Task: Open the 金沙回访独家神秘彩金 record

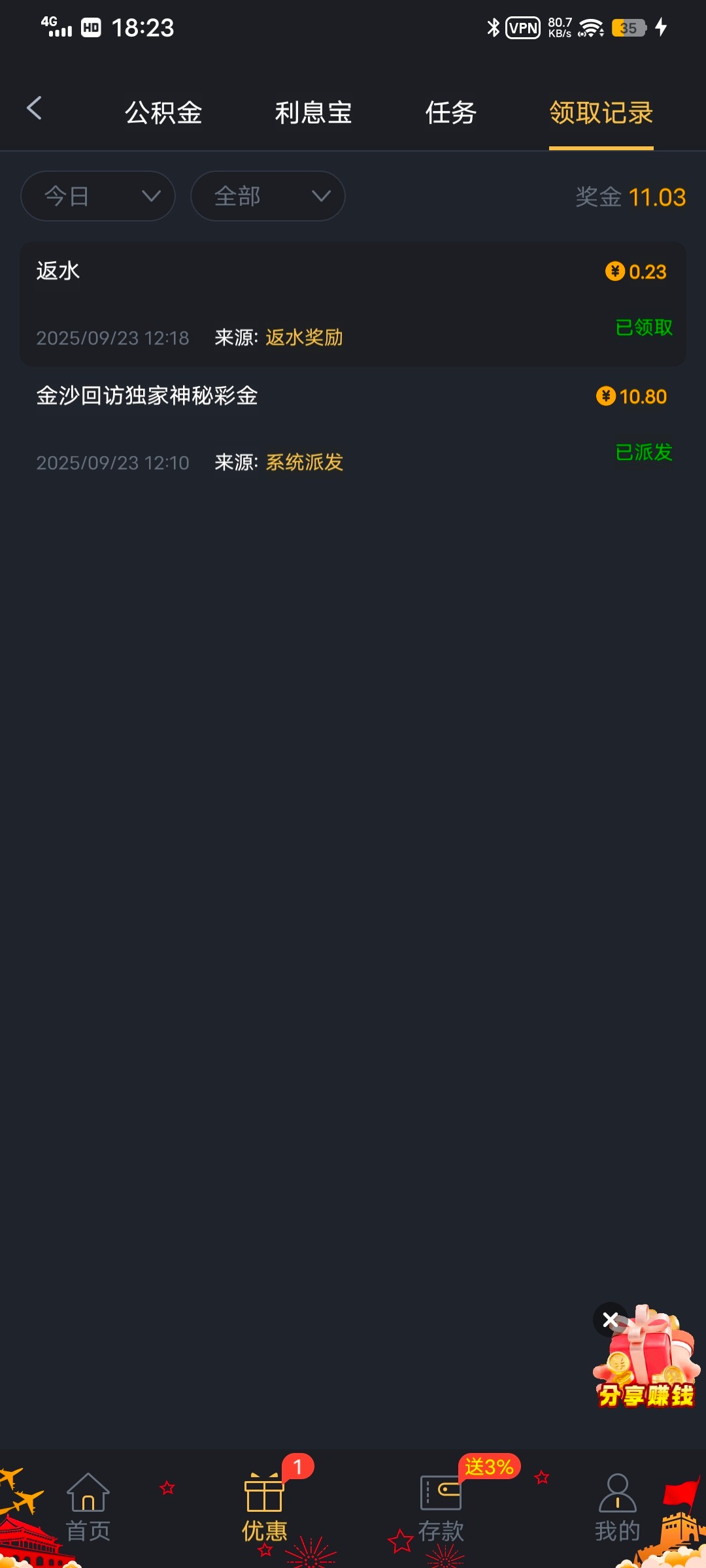Action: click(x=353, y=428)
